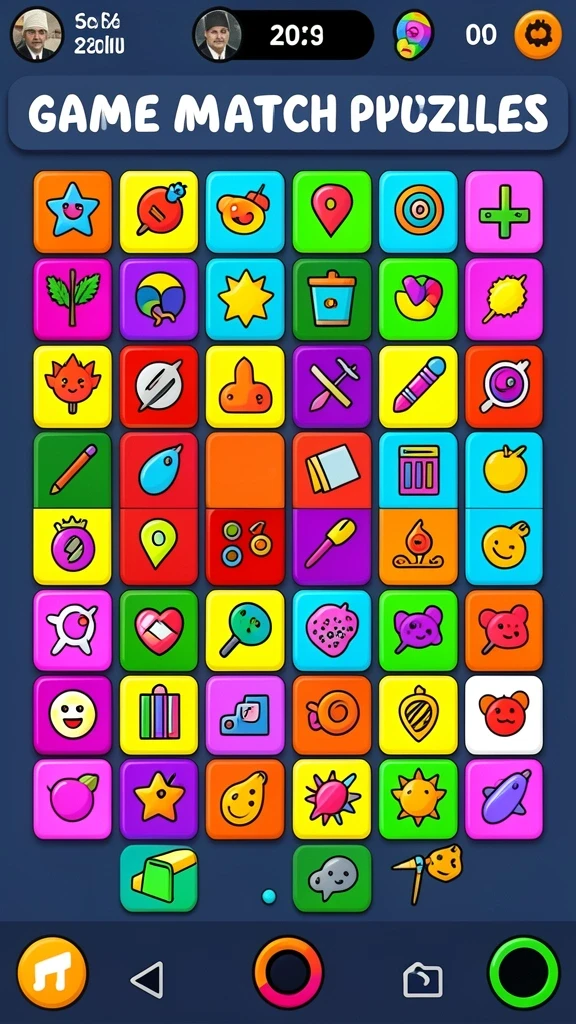The image size is (576, 1024).
Task: Tap the camera icon beside the green ring
Action: 423,980
